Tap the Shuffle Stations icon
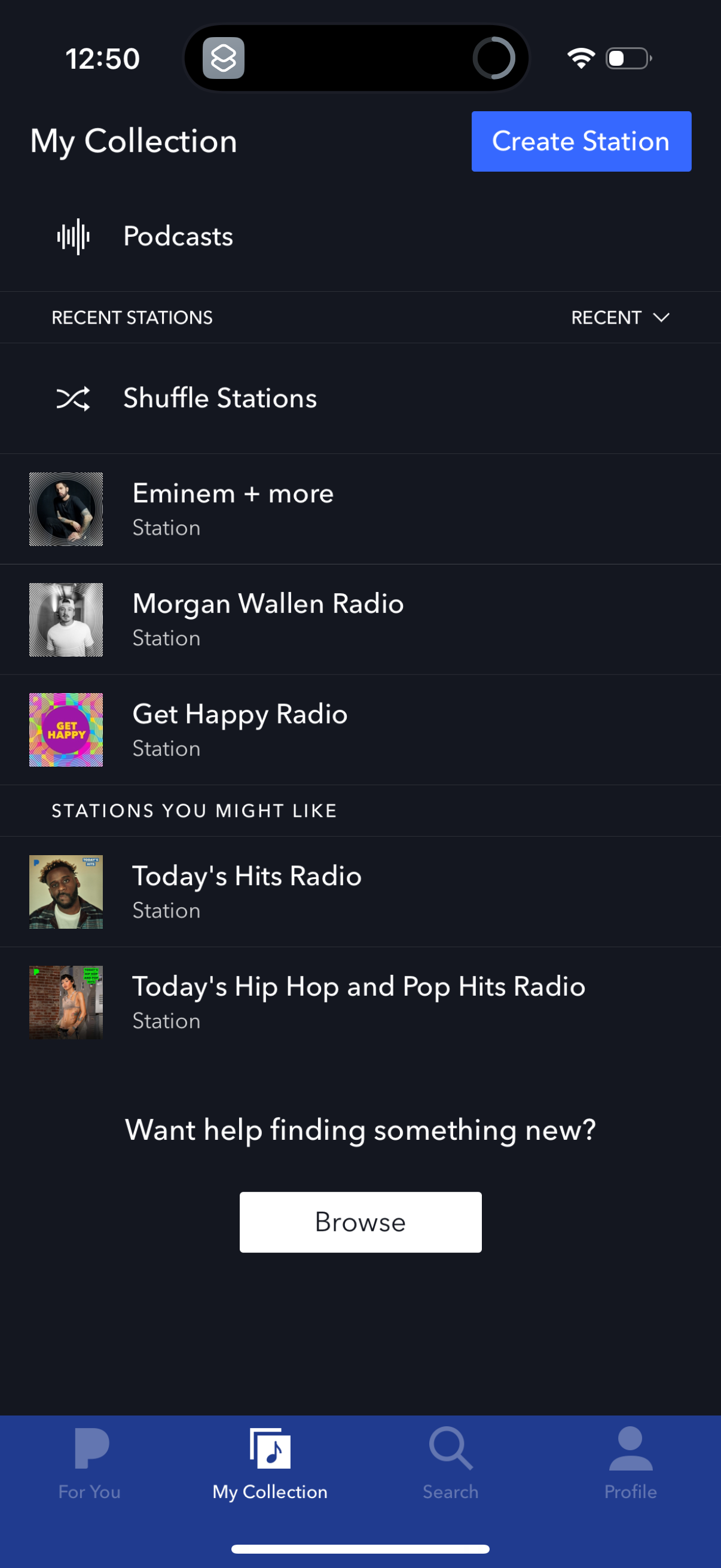Image resolution: width=721 pixels, height=1568 pixels. 74,398
